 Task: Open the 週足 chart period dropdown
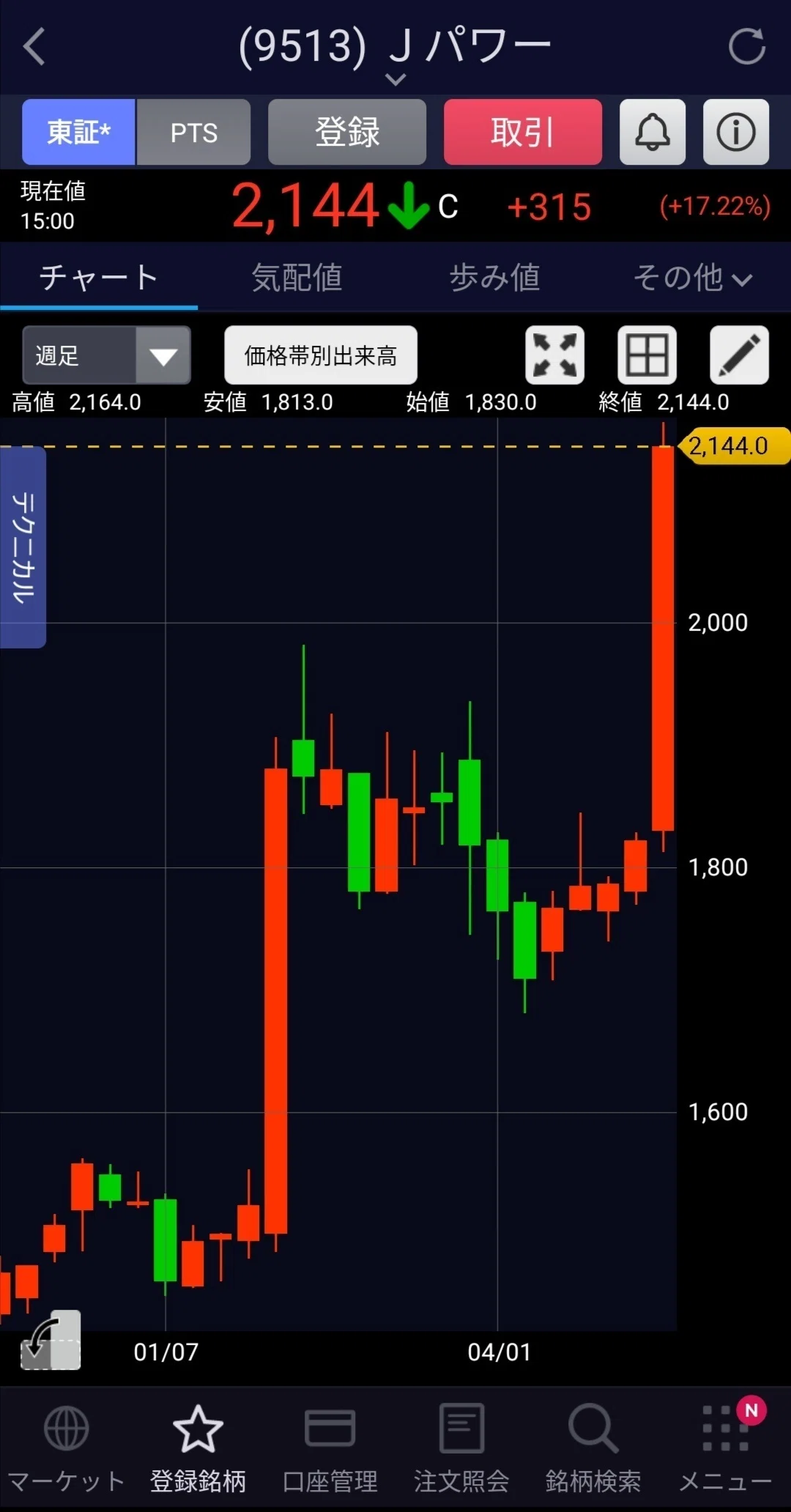point(107,355)
